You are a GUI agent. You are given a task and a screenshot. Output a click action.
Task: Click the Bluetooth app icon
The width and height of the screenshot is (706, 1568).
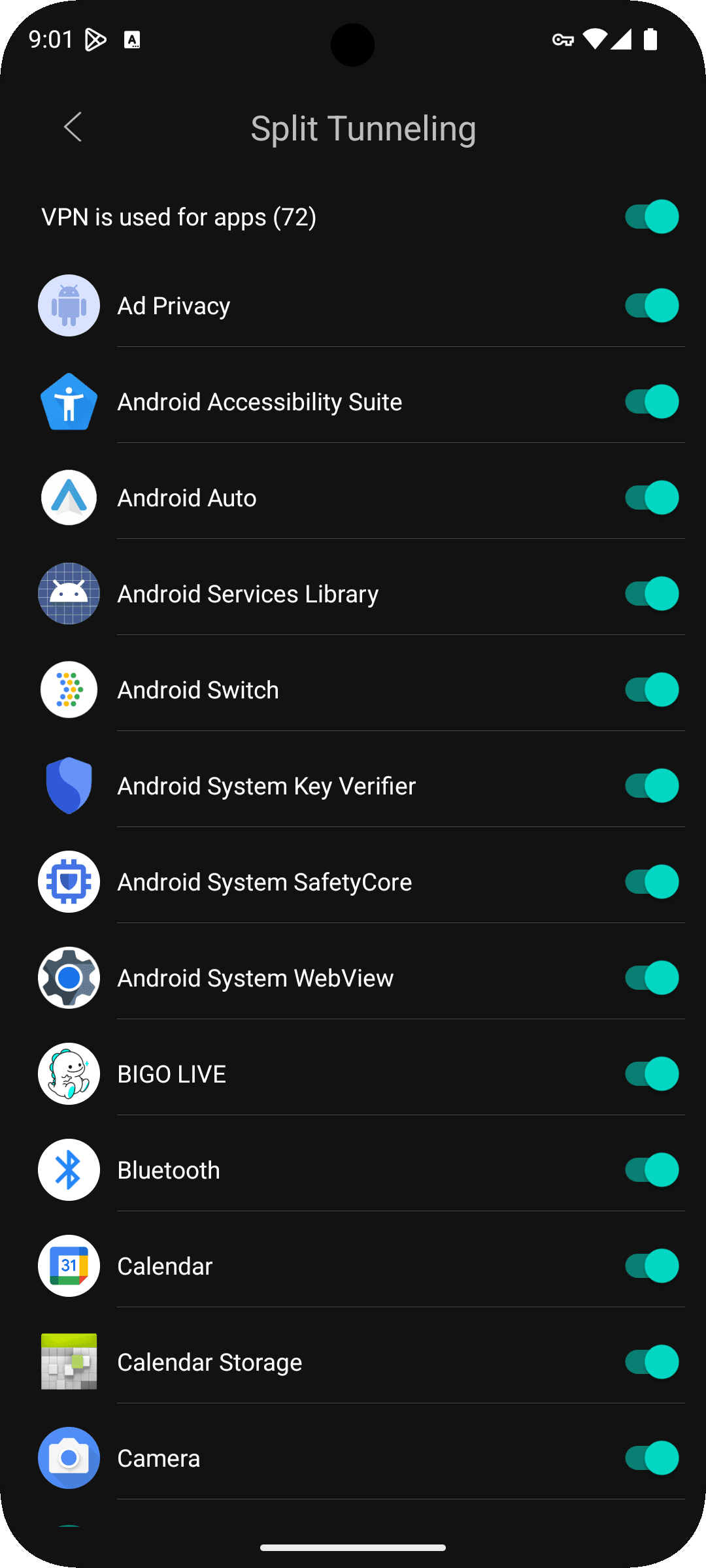[69, 1169]
